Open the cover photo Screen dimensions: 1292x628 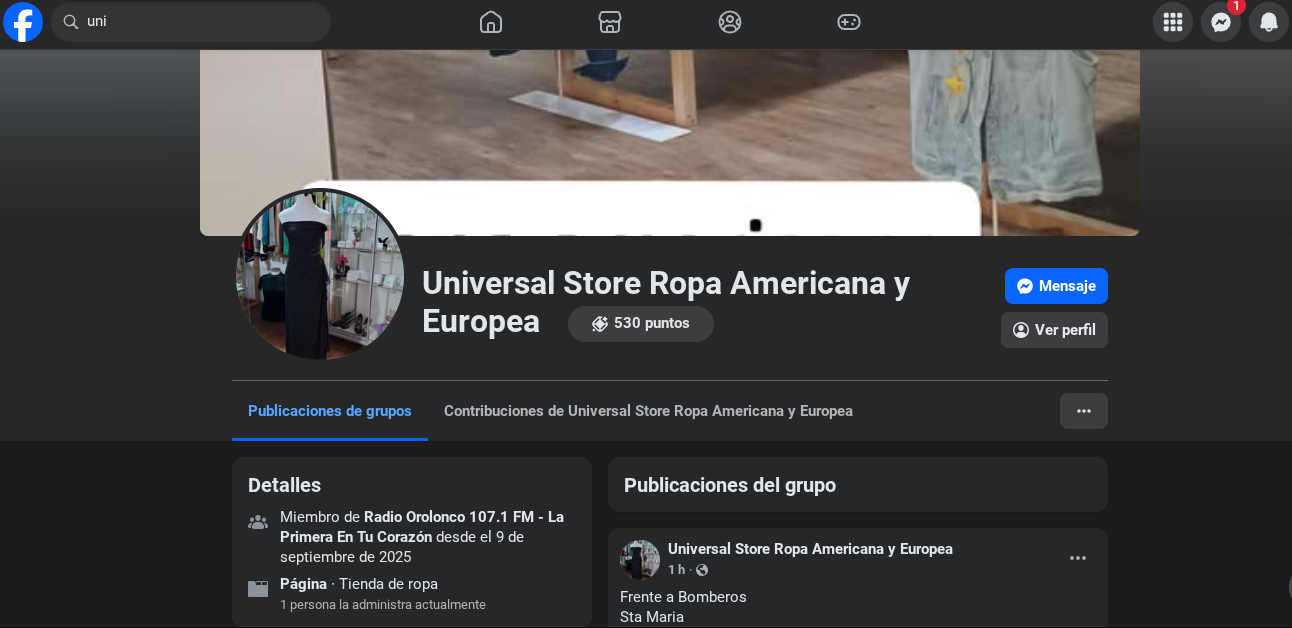click(670, 140)
